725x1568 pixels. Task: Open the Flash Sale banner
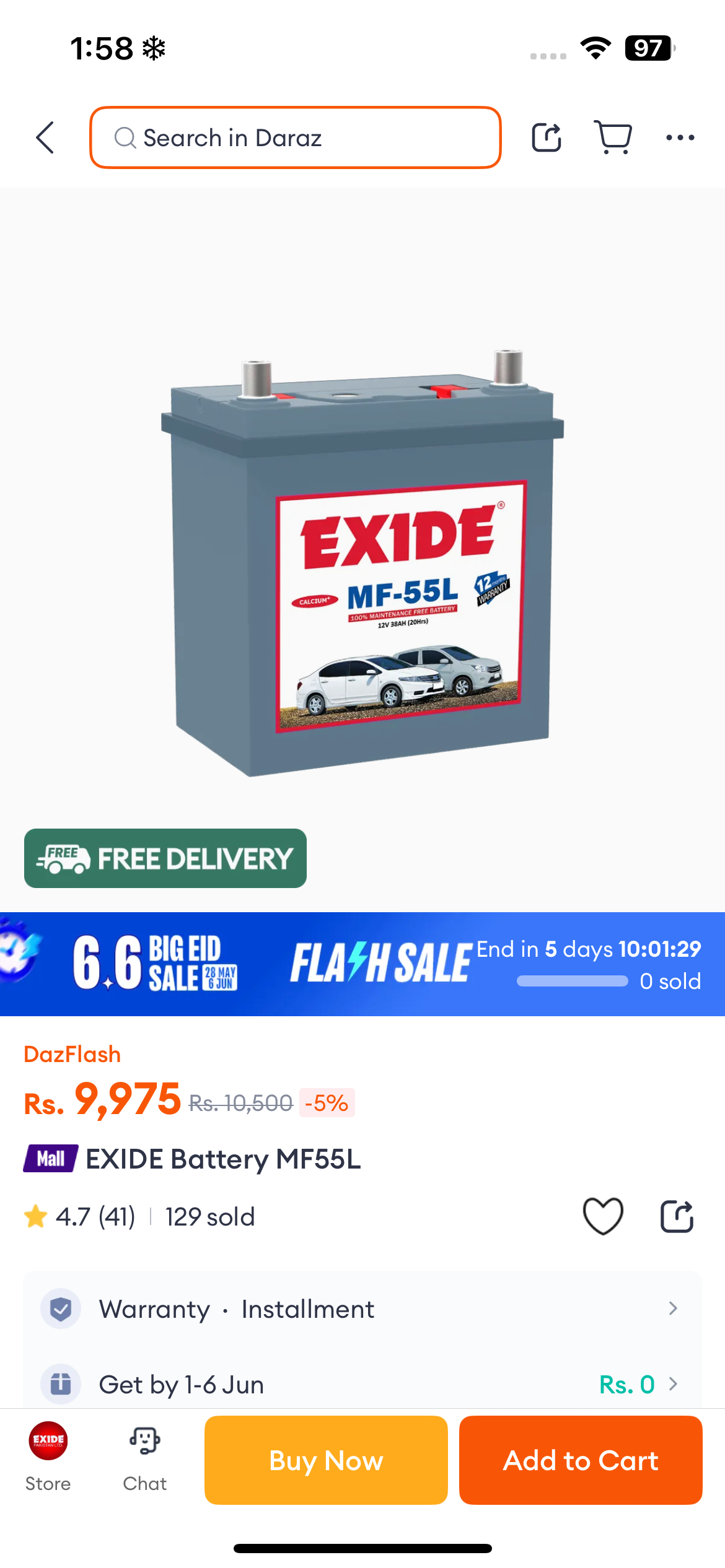[362, 964]
